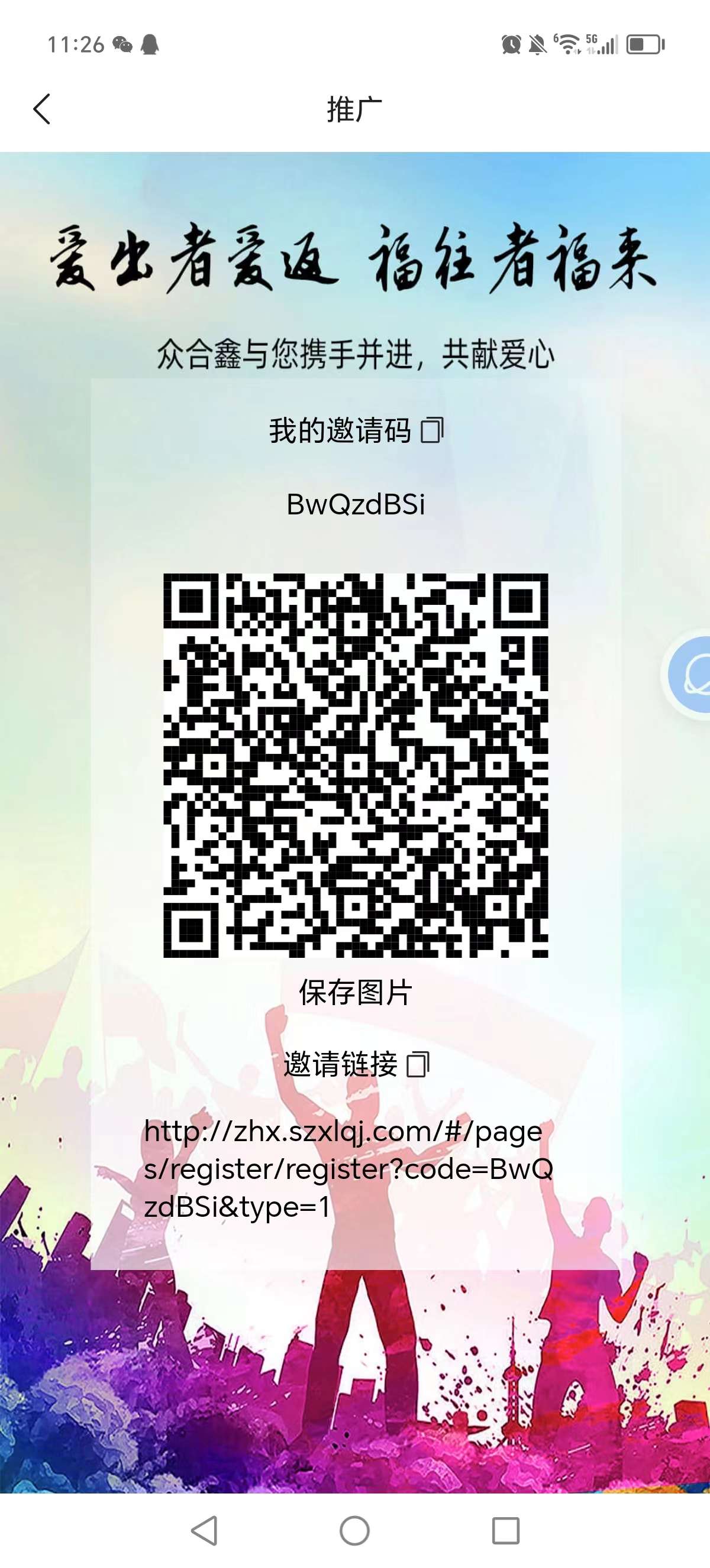Go back from the 推广 page

pyautogui.click(x=41, y=109)
